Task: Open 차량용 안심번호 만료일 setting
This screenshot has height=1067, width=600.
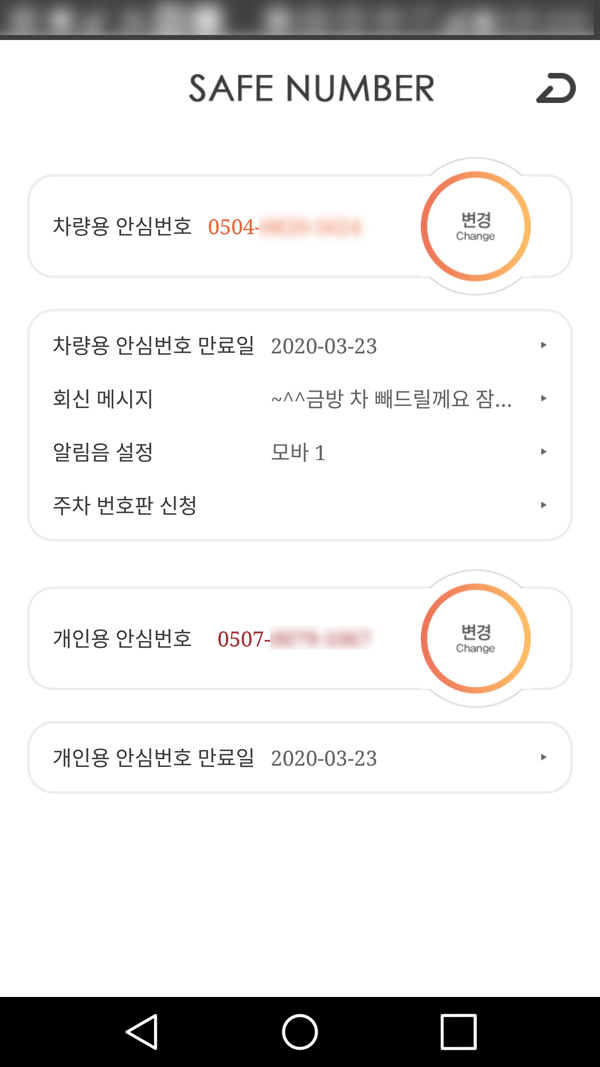Action: pos(299,346)
